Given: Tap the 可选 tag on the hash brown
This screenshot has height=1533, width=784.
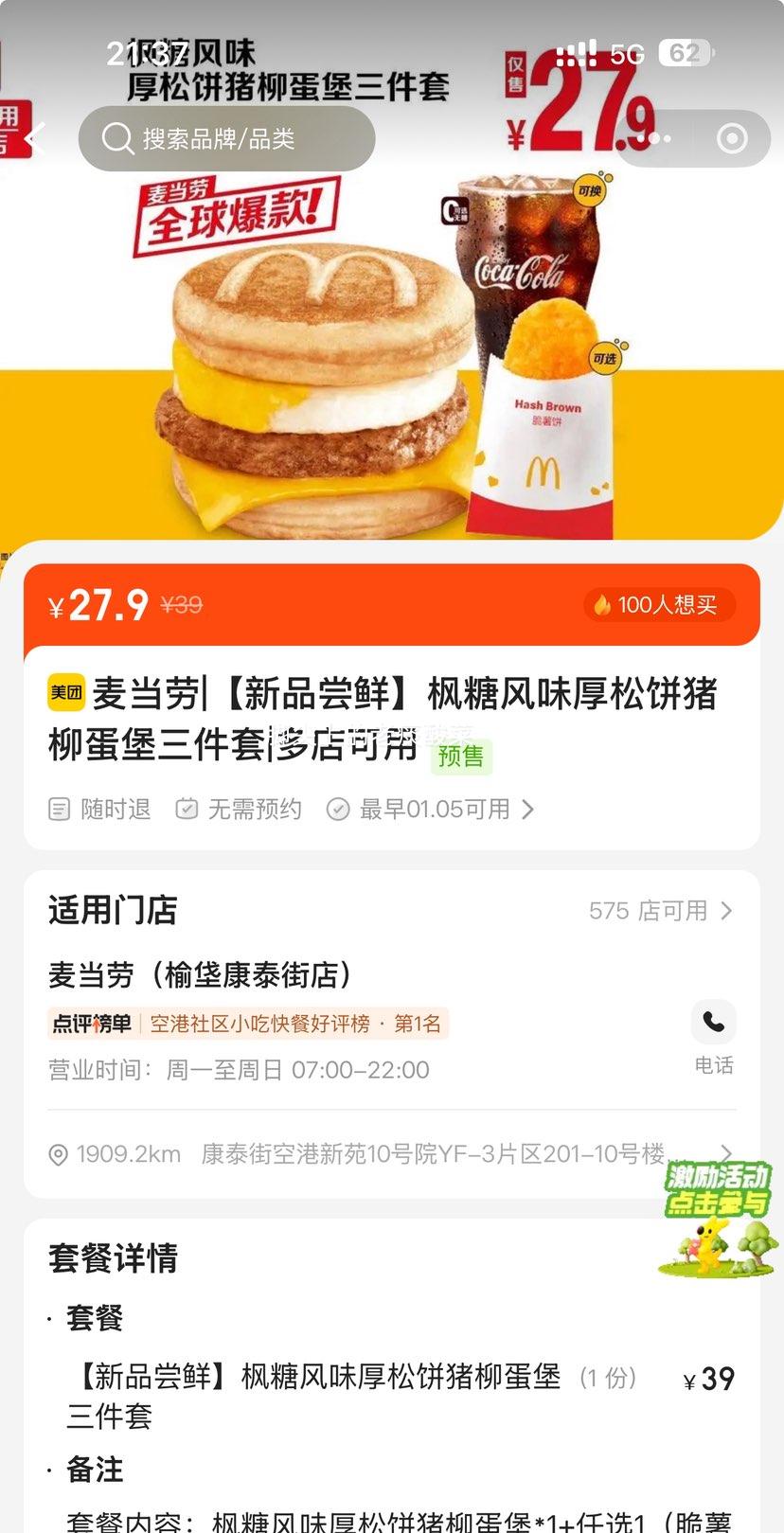Looking at the screenshot, I should point(604,360).
